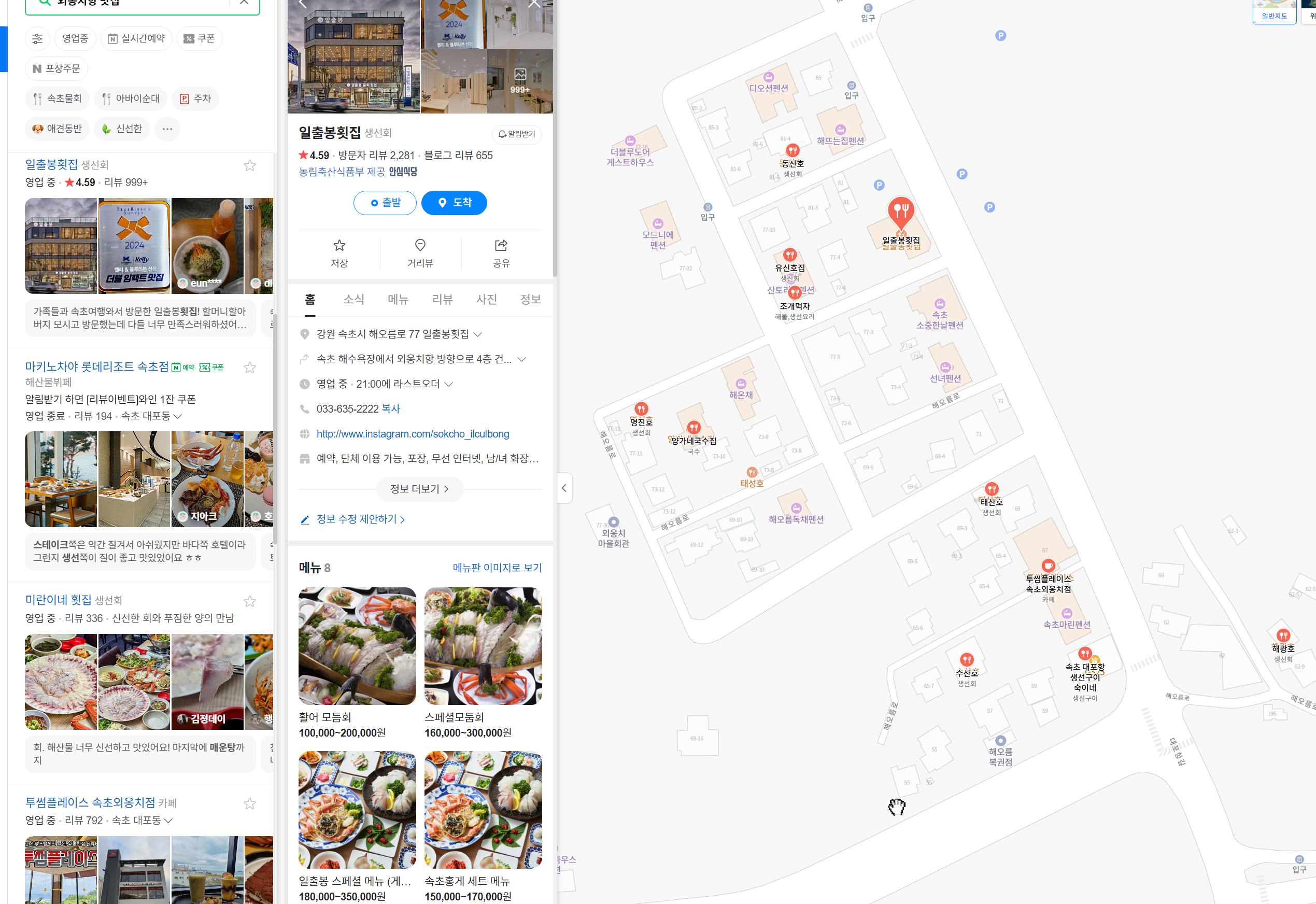Tap the 속초물회 keyword chip
Image resolution: width=1316 pixels, height=904 pixels.
point(58,98)
